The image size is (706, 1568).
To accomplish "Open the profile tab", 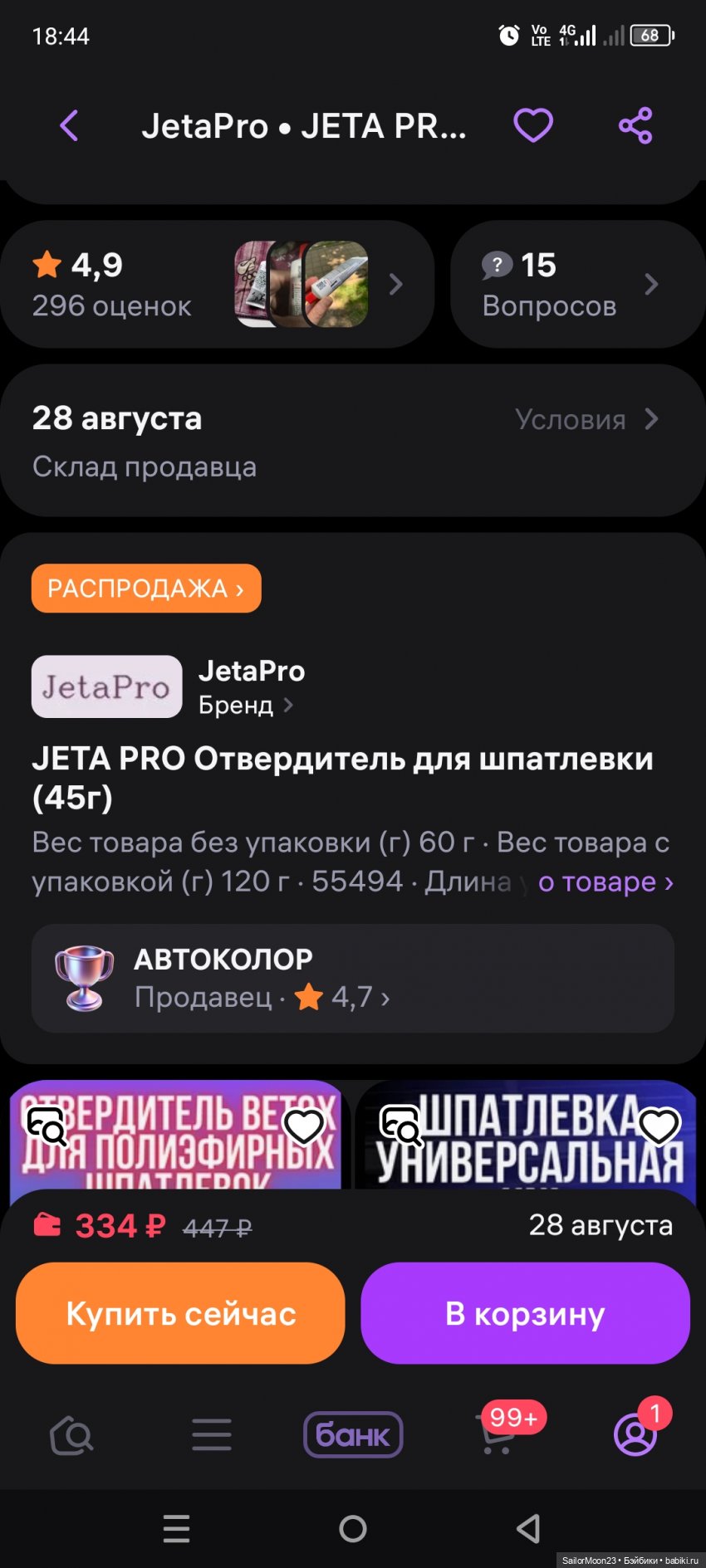I will coord(635,1434).
